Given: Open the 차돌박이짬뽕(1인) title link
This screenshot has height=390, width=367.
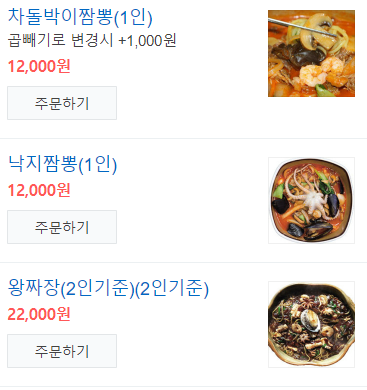Looking at the screenshot, I should (80, 17).
